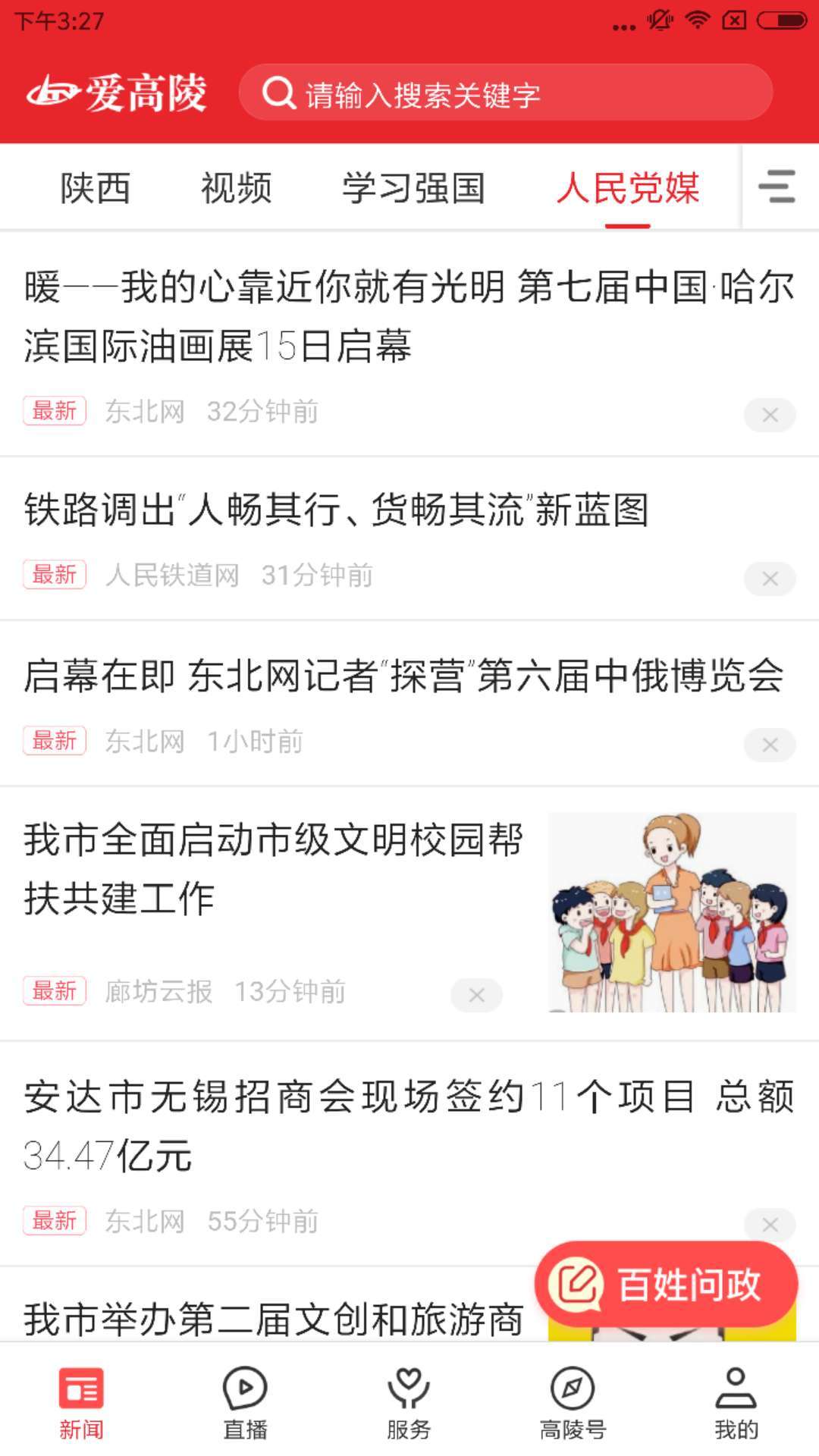Open the 哈尔滨国际油画展 article
This screenshot has width=819, height=1456.
(409, 316)
